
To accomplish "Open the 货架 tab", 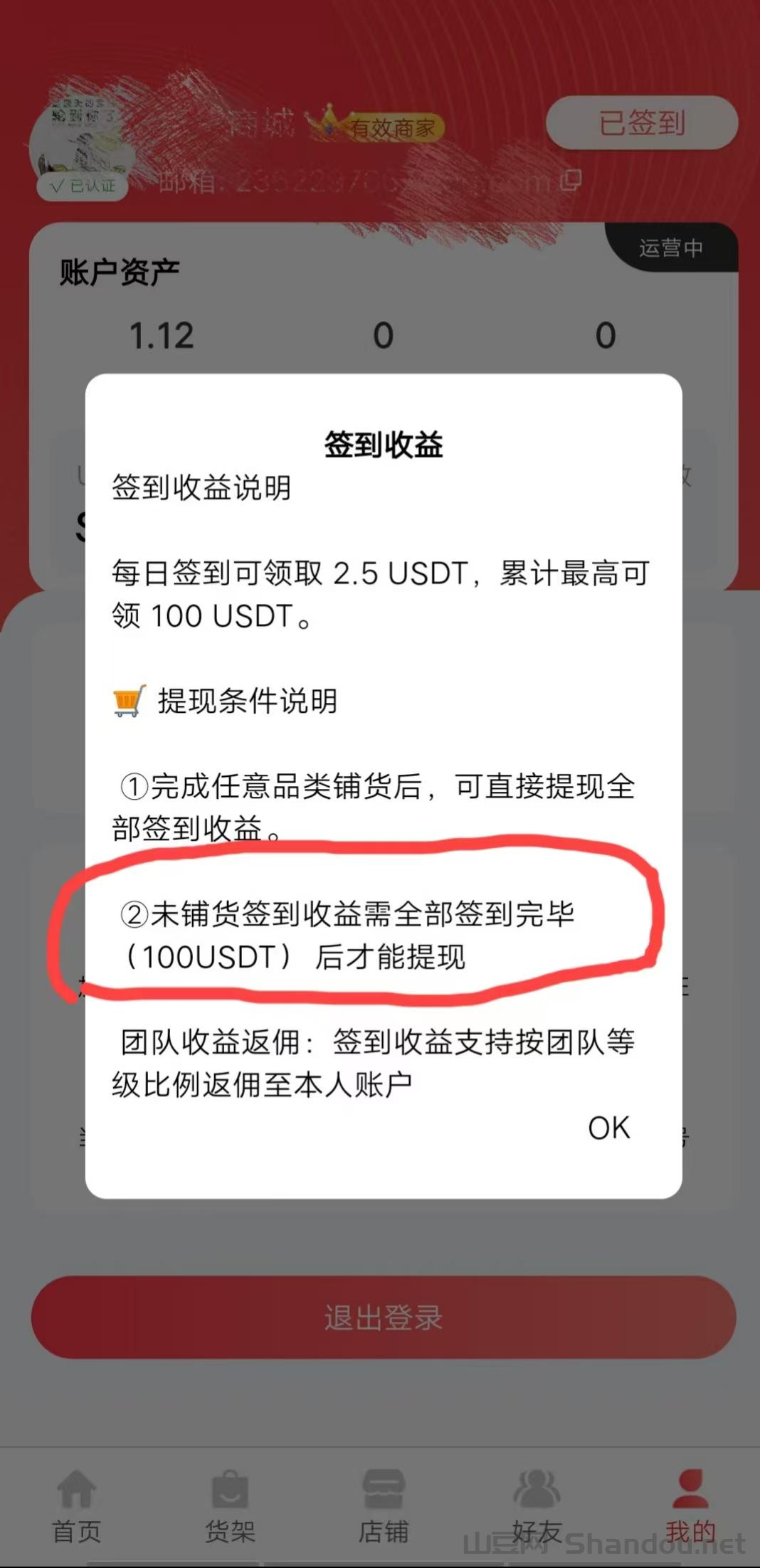I will [x=230, y=1505].
